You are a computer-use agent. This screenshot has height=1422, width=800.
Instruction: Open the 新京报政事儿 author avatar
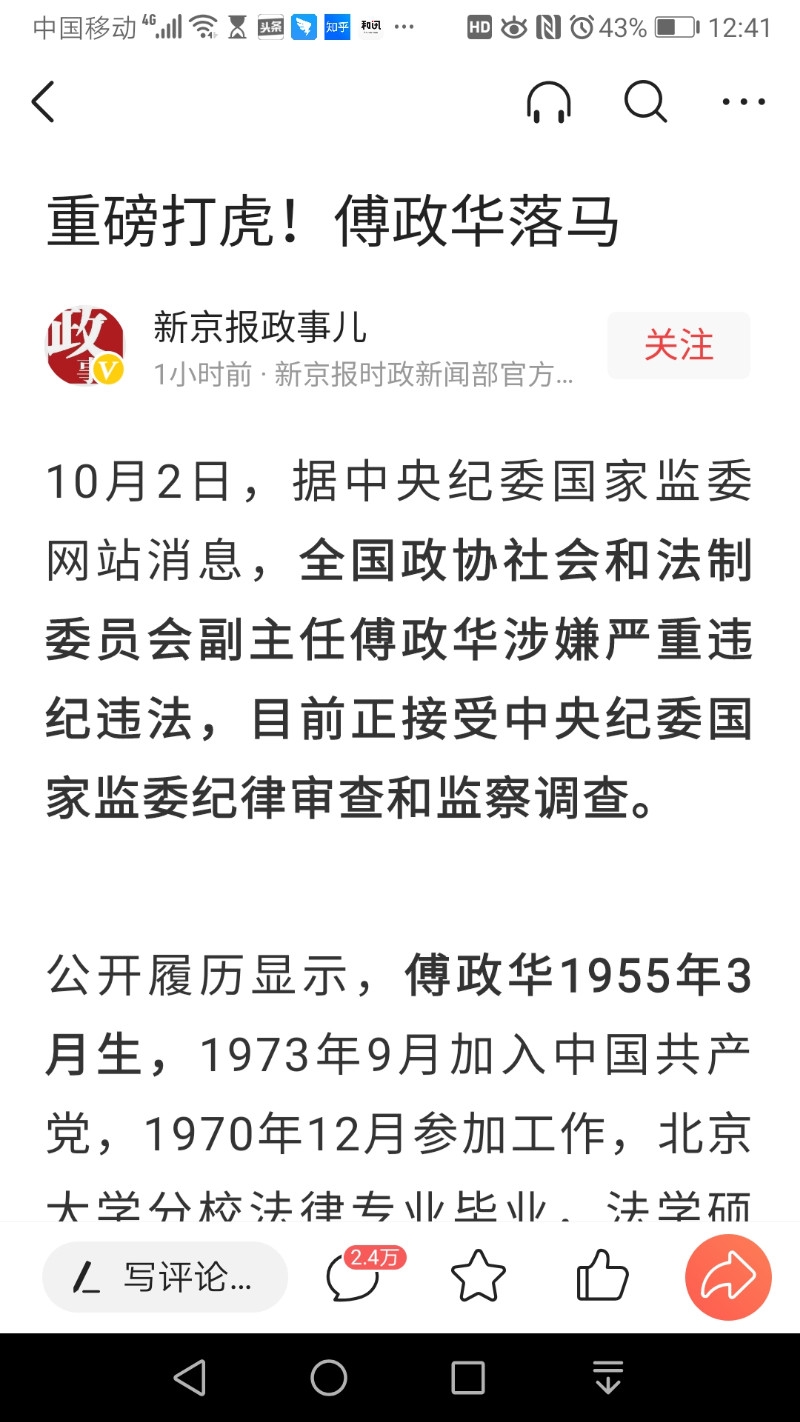[x=85, y=346]
